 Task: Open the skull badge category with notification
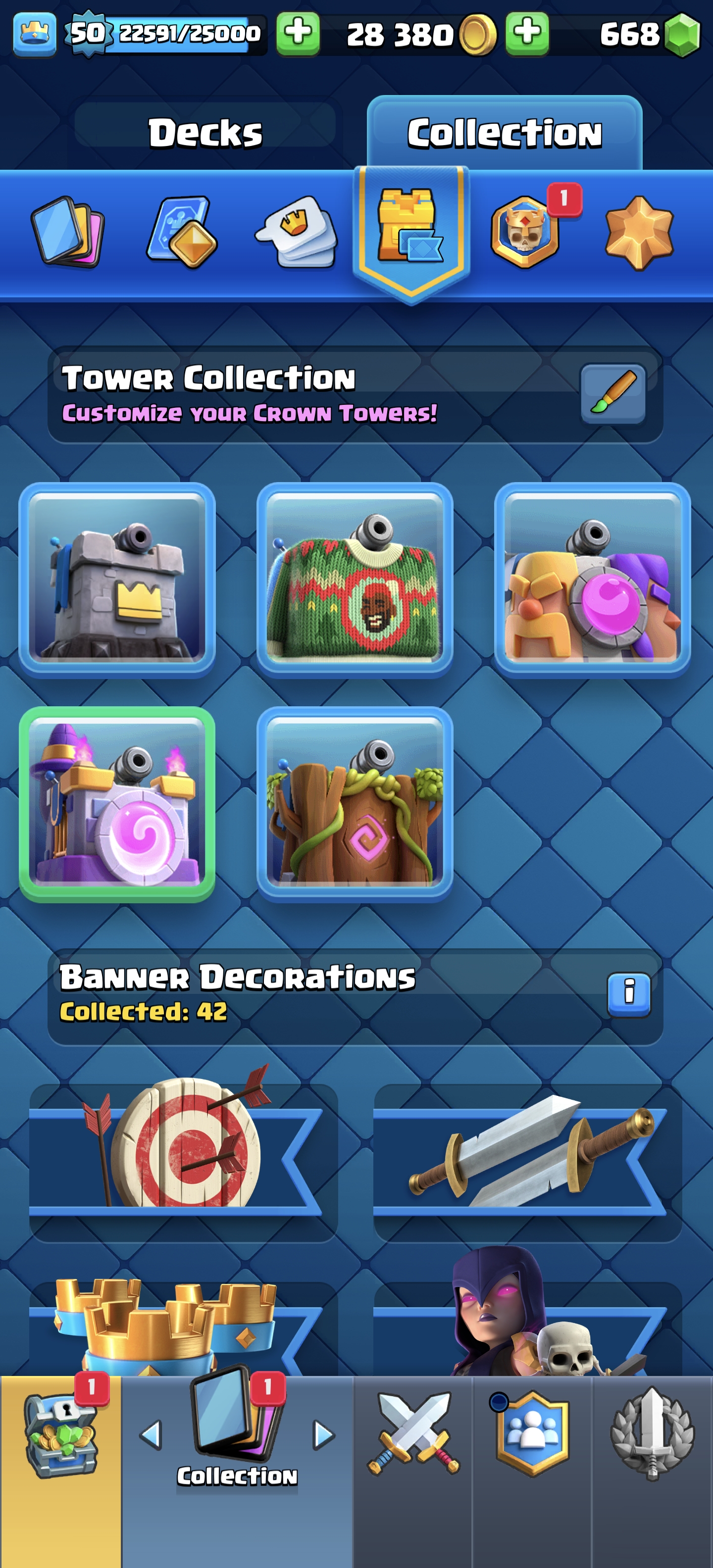click(x=525, y=232)
